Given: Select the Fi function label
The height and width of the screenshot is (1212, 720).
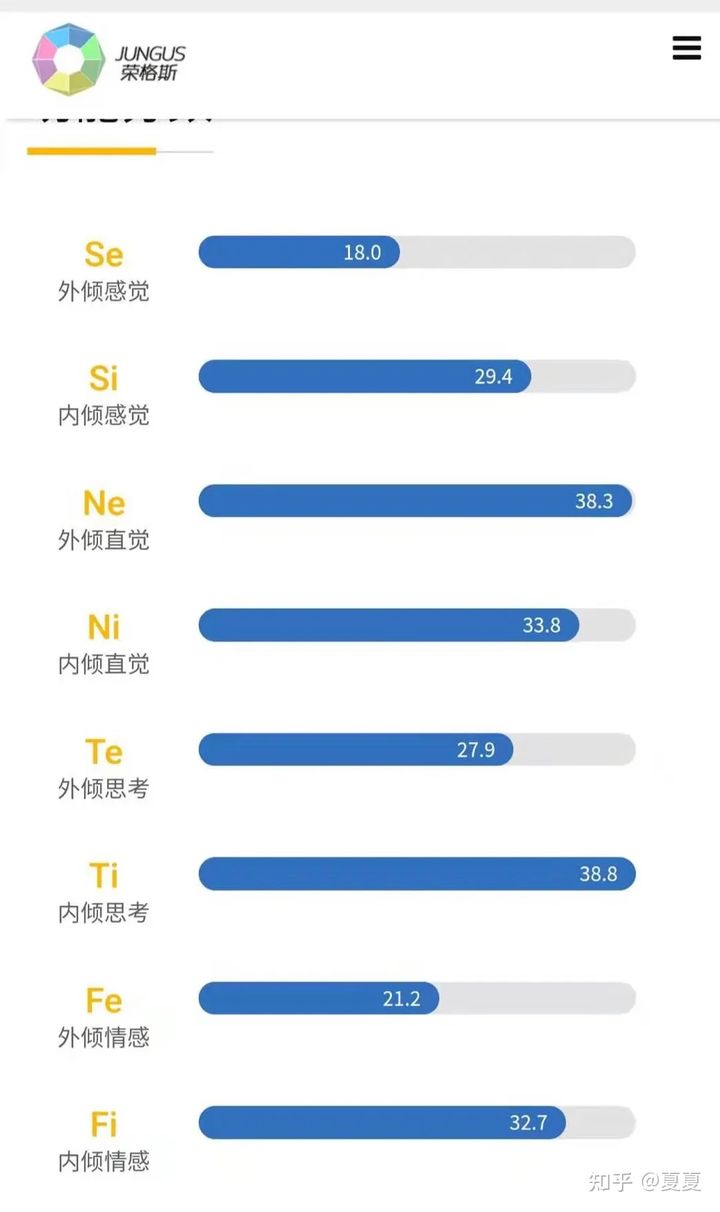Looking at the screenshot, I should coord(104,1123).
